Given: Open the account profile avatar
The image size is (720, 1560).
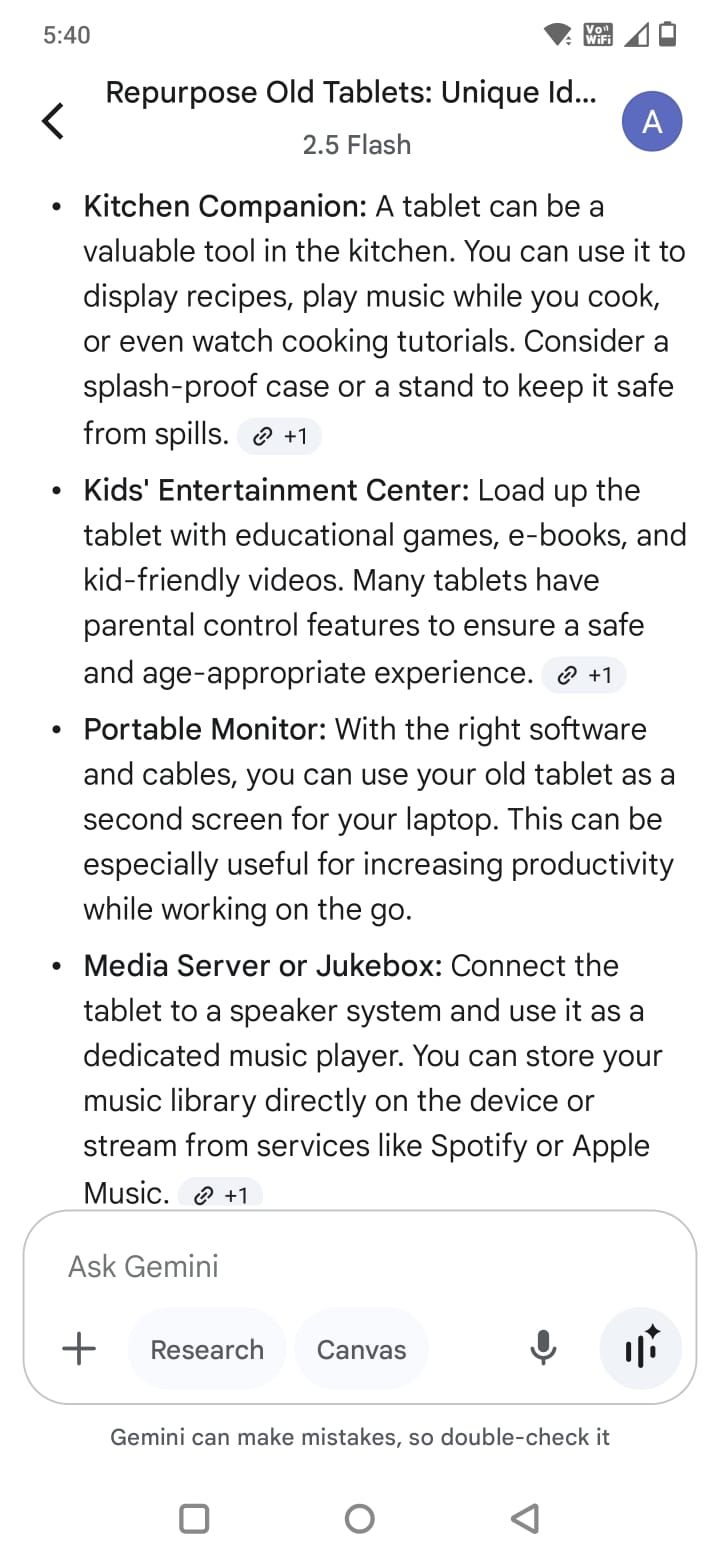Looking at the screenshot, I should (652, 122).
